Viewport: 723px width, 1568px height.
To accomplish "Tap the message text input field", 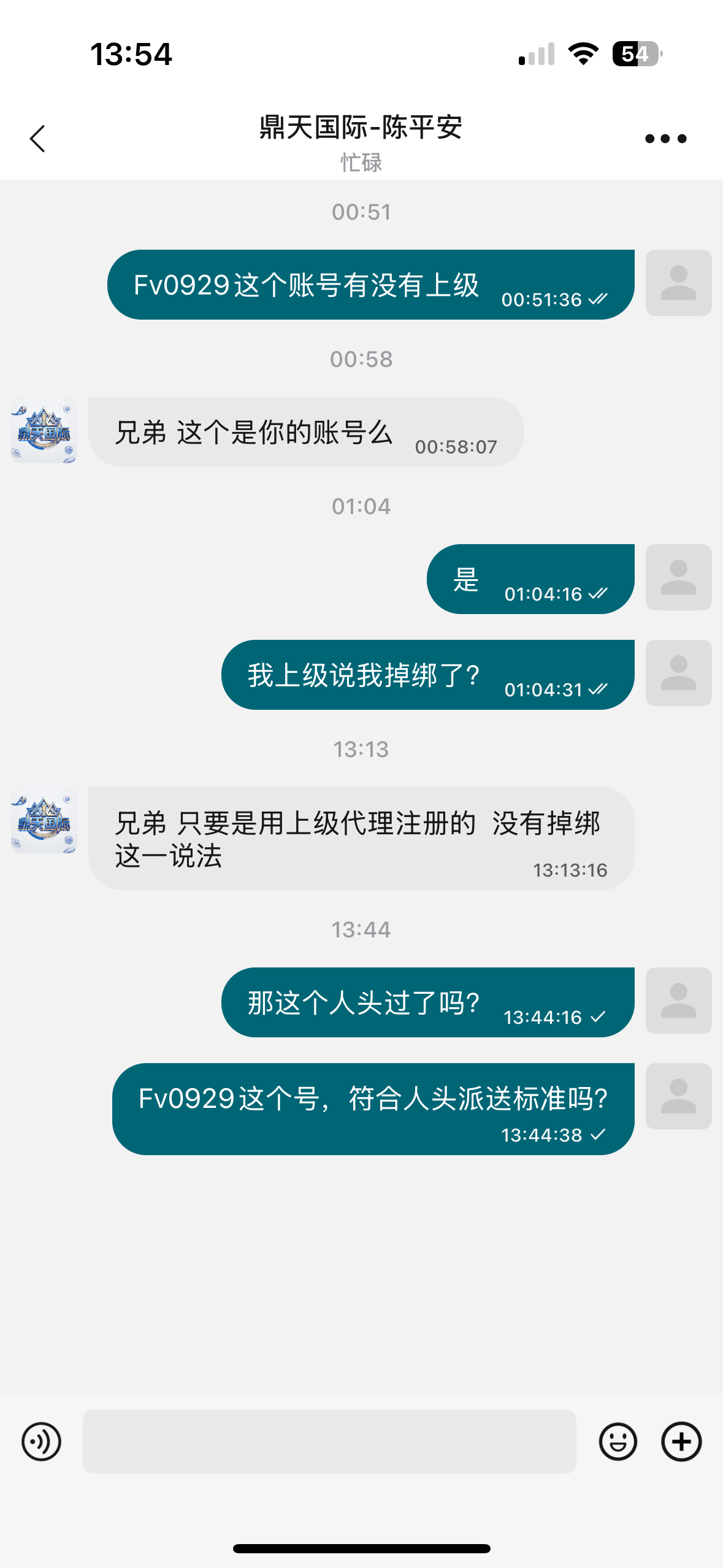I will click(x=331, y=1440).
